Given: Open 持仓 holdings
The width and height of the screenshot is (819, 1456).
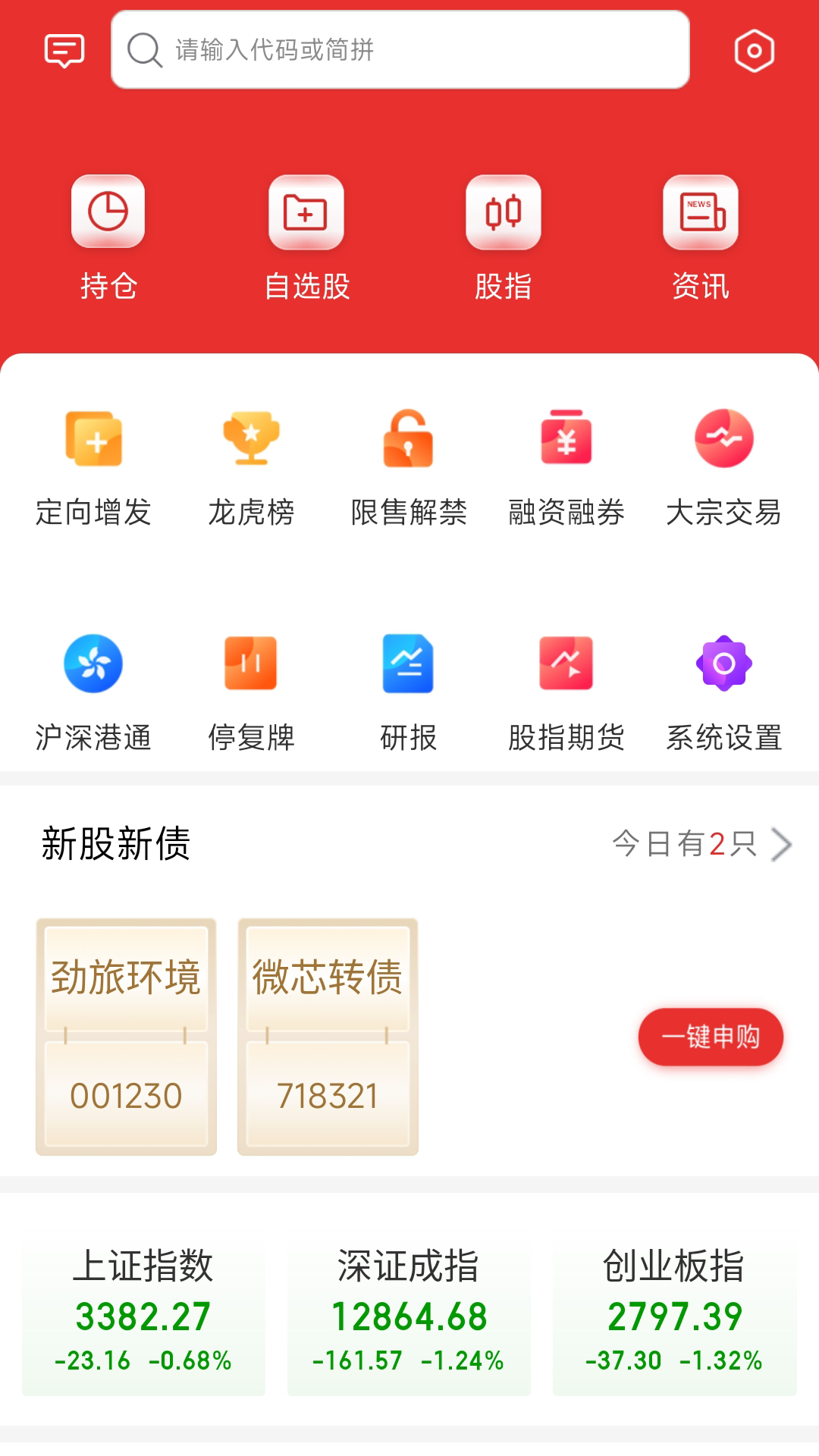Looking at the screenshot, I should click(108, 237).
